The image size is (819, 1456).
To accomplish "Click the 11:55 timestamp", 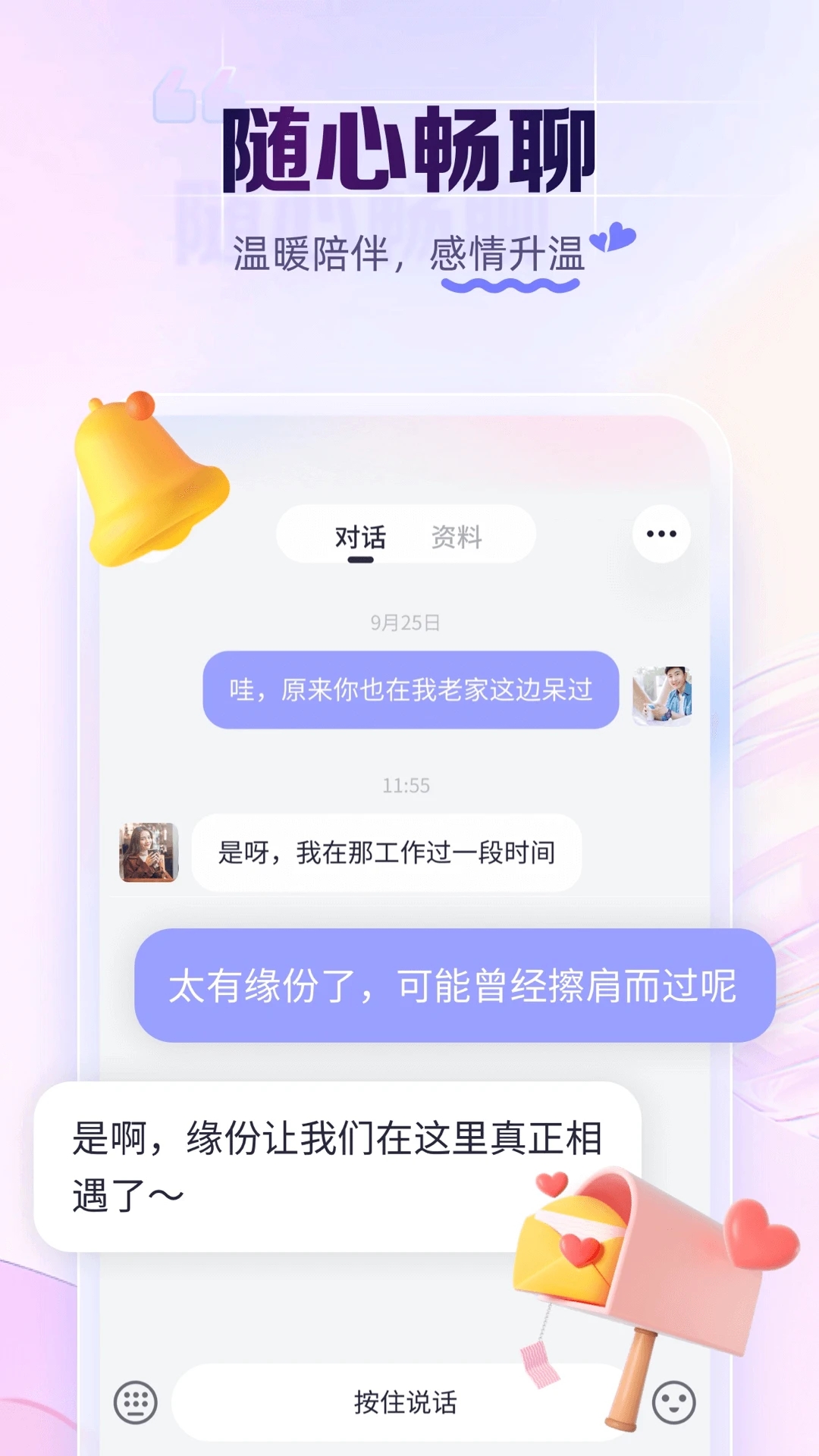I will click(x=406, y=787).
